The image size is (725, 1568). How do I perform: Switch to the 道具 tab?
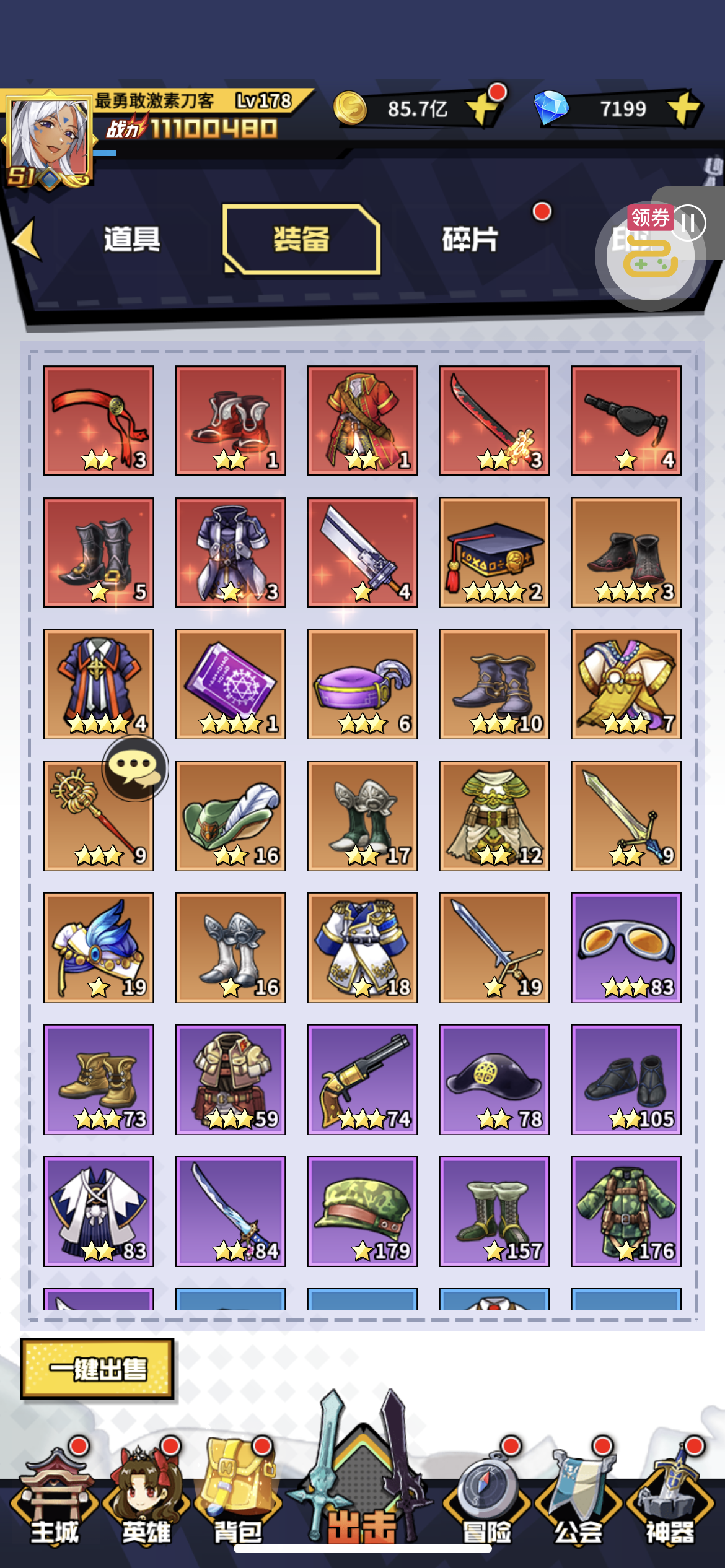pyautogui.click(x=132, y=239)
